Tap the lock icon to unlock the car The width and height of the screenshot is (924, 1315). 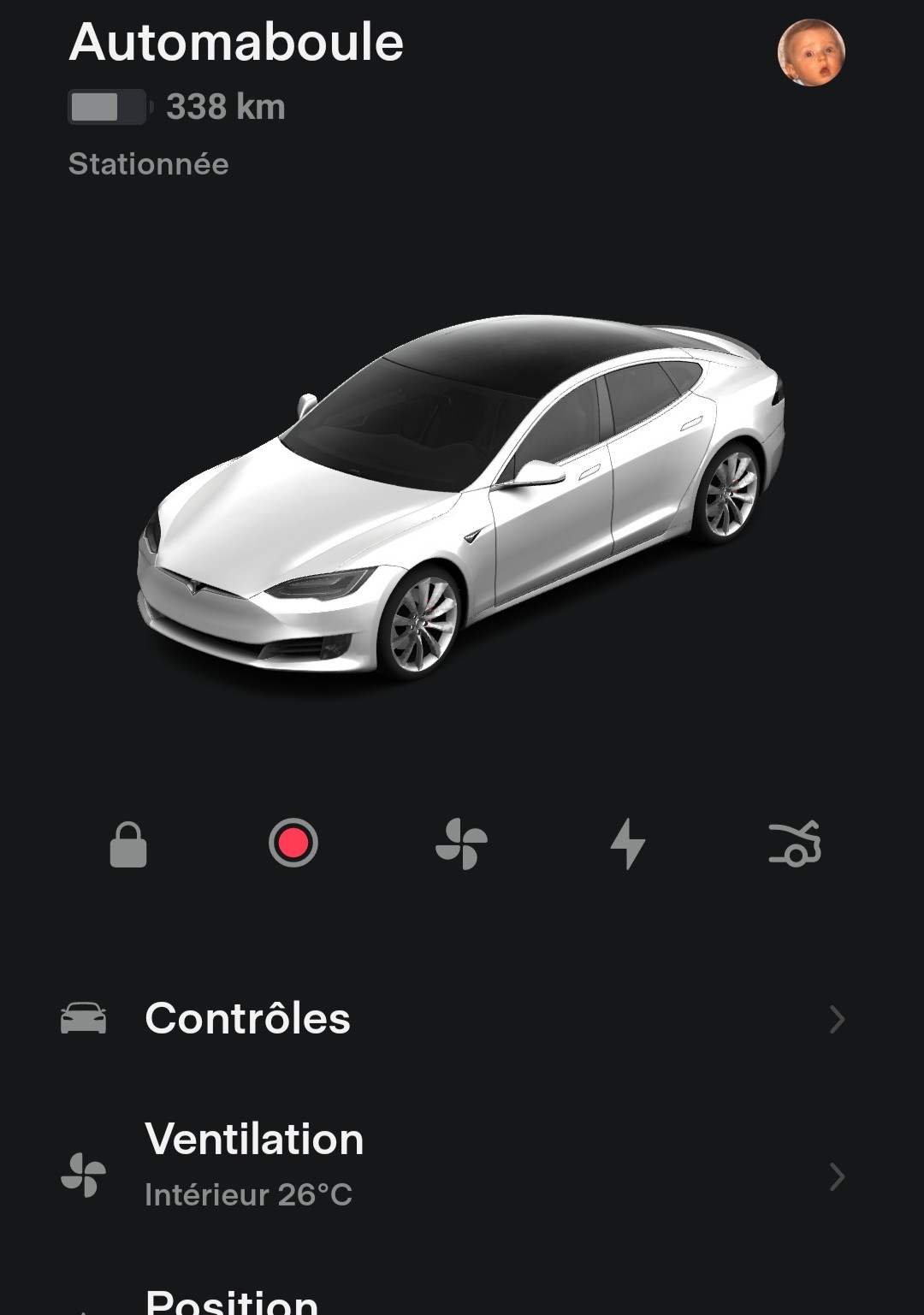pyautogui.click(x=128, y=844)
